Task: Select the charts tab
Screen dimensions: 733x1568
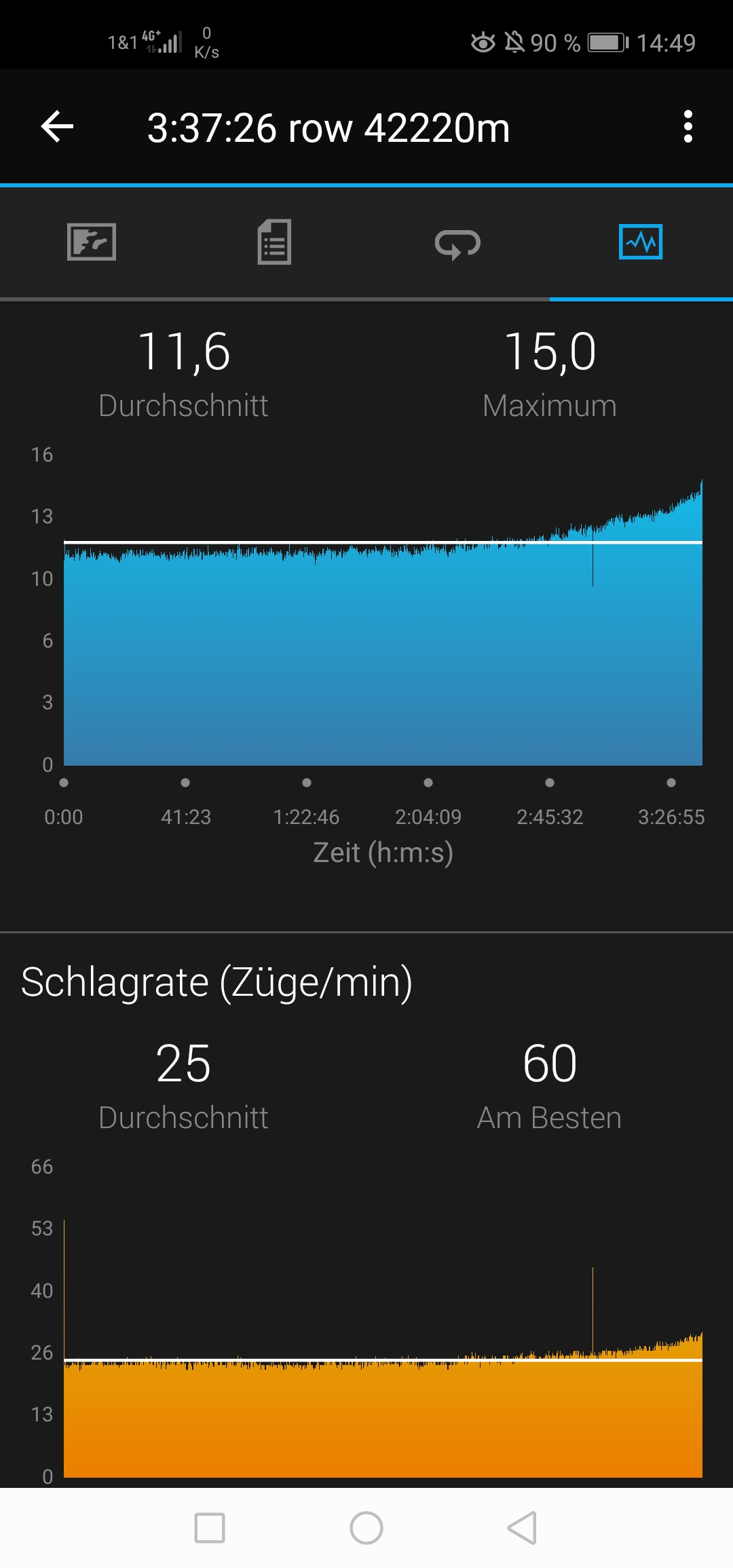Action: pyautogui.click(x=641, y=242)
